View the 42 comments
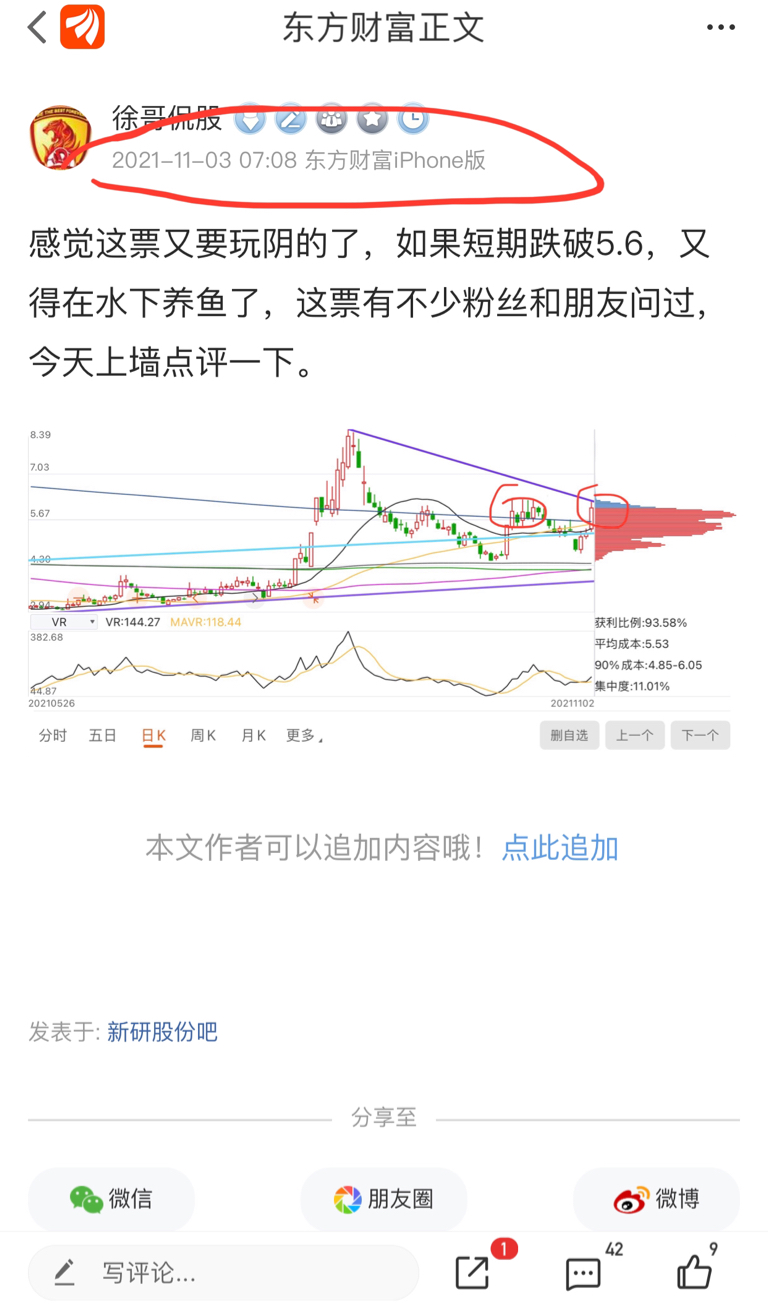The width and height of the screenshot is (768, 1315). point(584,1273)
